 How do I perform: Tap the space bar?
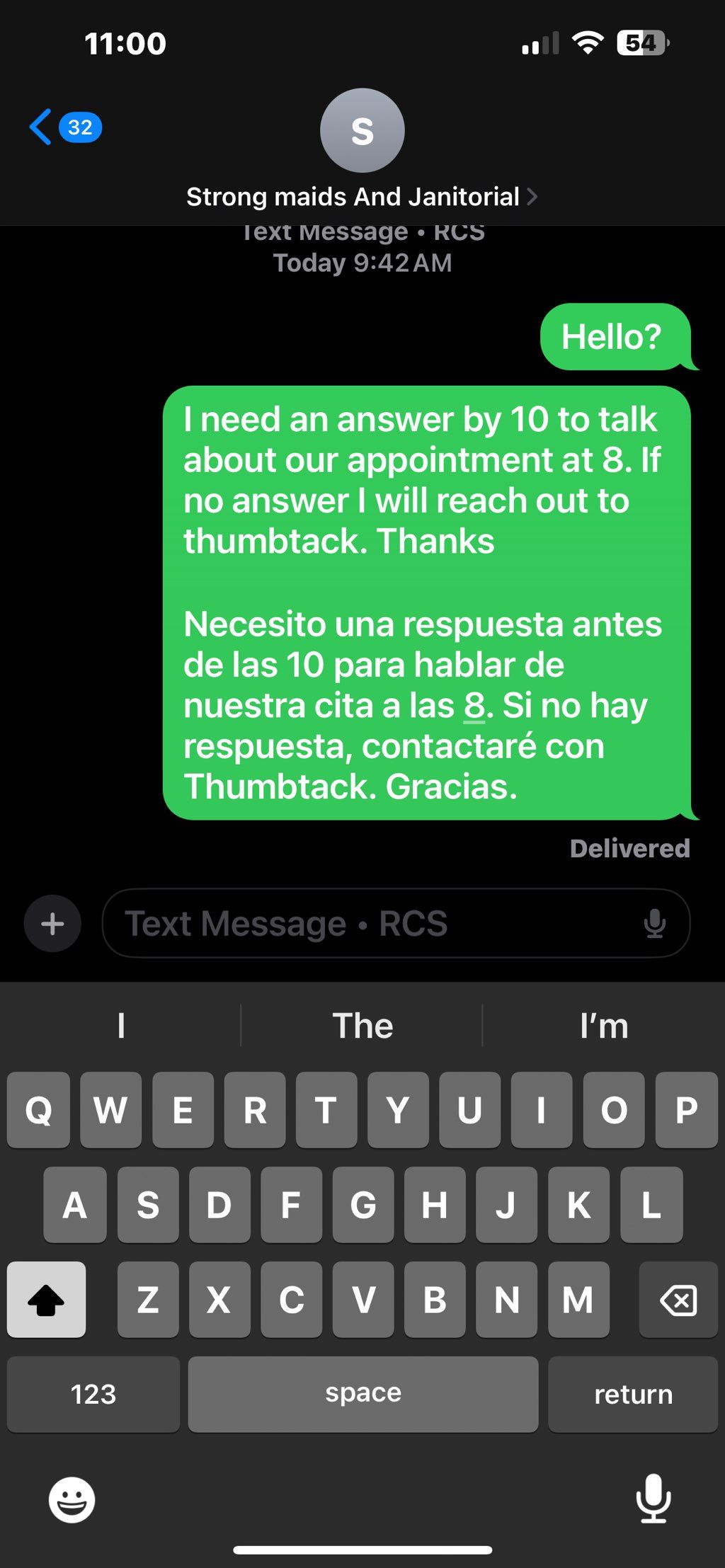[x=362, y=1394]
